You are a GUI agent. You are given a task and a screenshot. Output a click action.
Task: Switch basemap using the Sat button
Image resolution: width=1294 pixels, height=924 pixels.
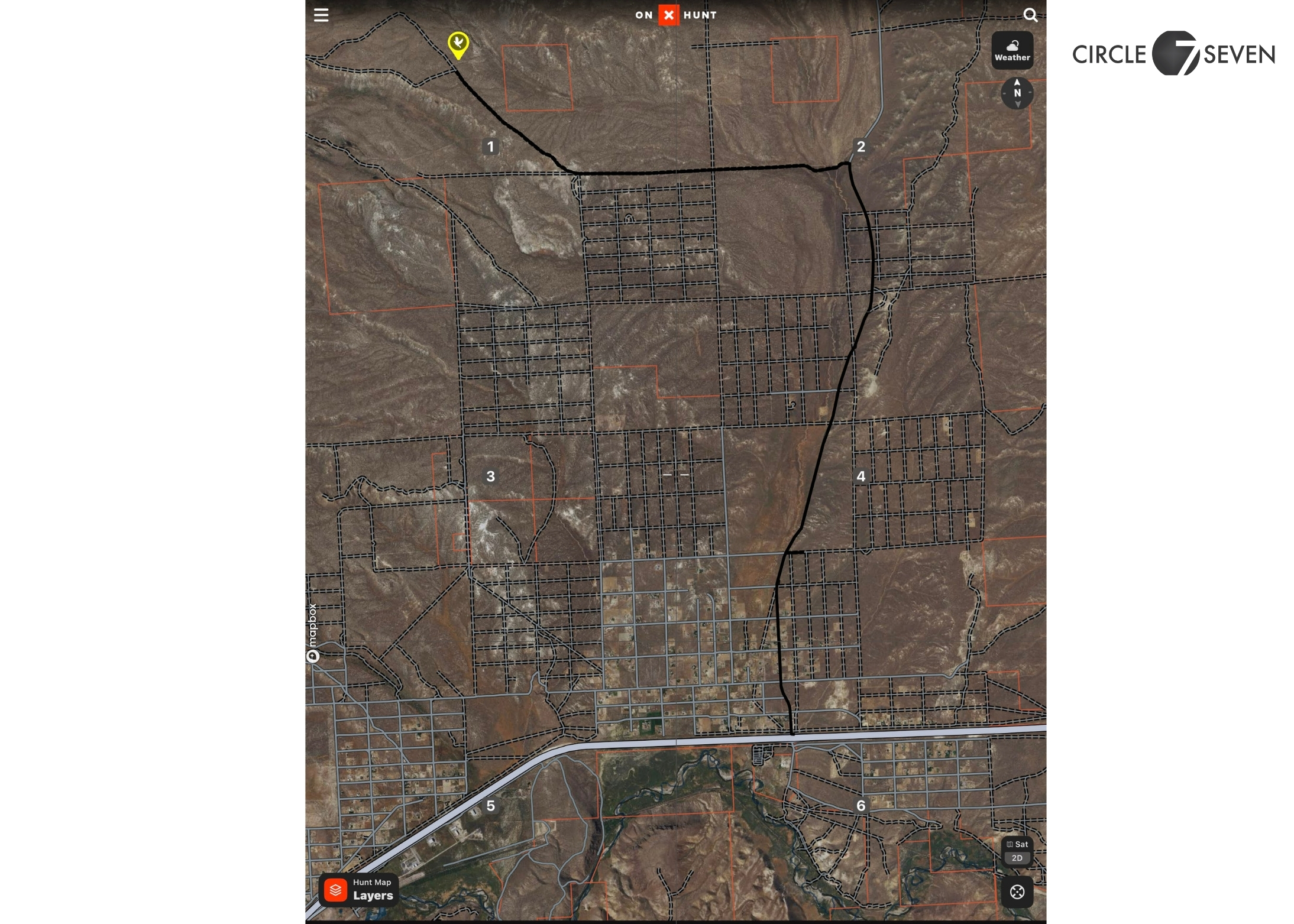tap(1017, 844)
